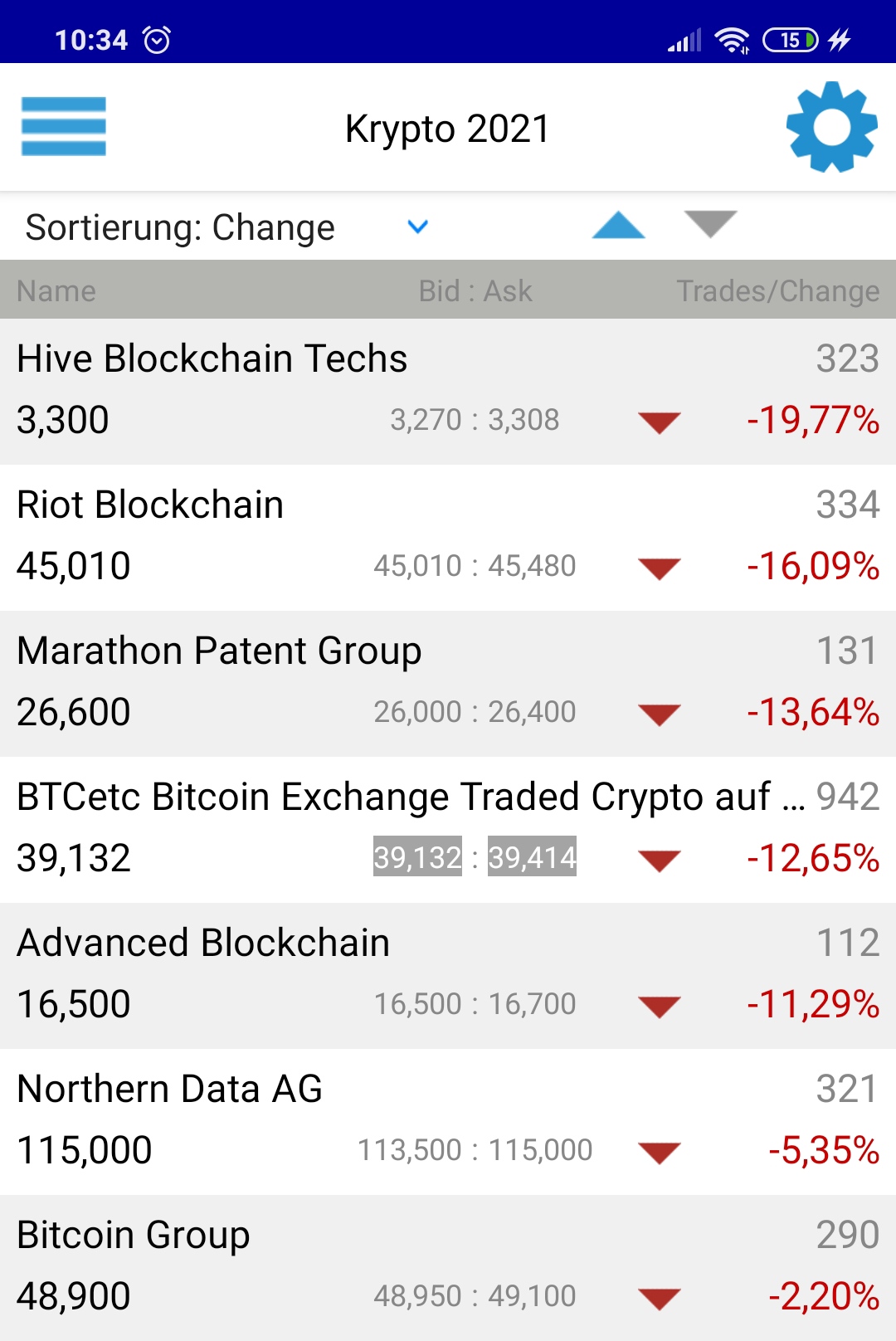Image resolution: width=896 pixels, height=1341 pixels.
Task: Open the settings gear
Action: (x=830, y=127)
